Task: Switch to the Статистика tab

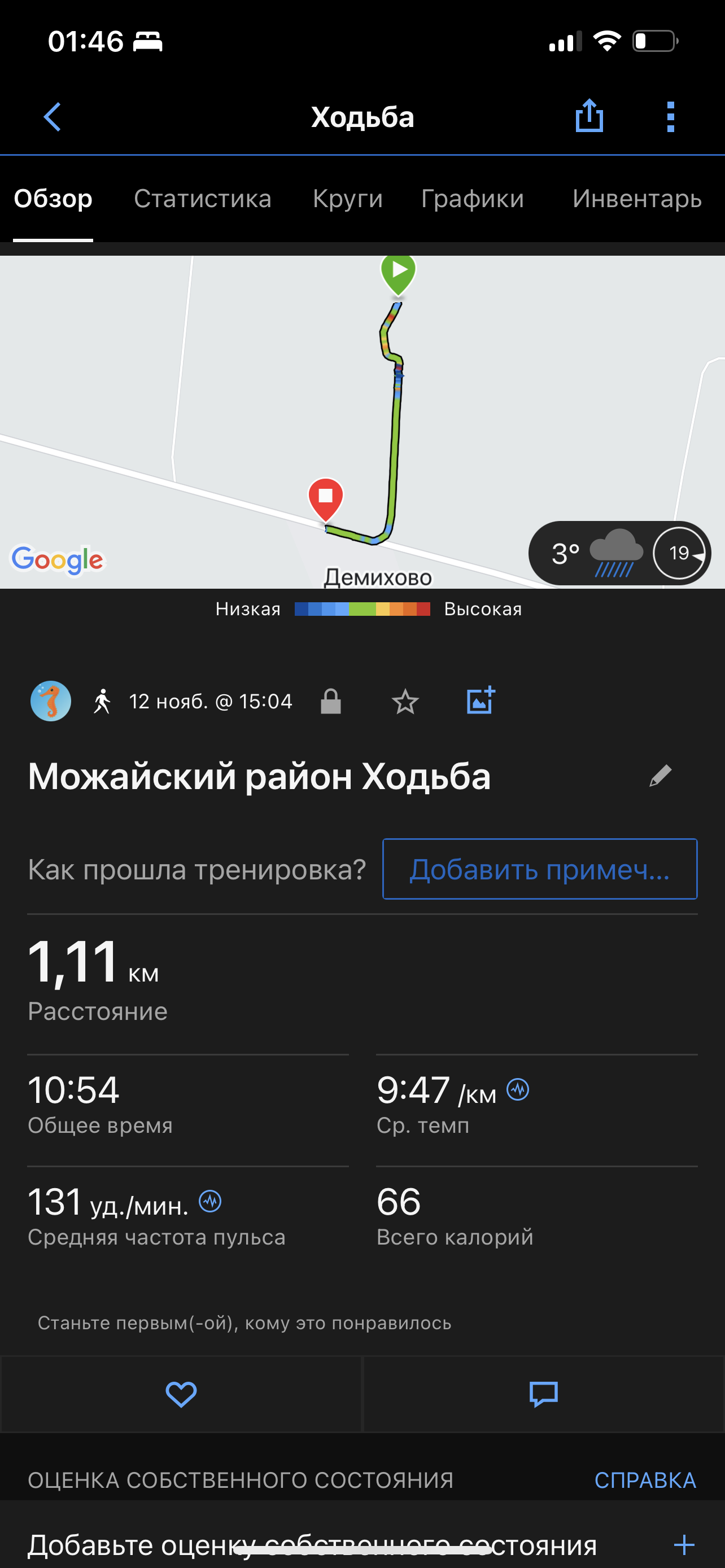Action: (x=202, y=199)
